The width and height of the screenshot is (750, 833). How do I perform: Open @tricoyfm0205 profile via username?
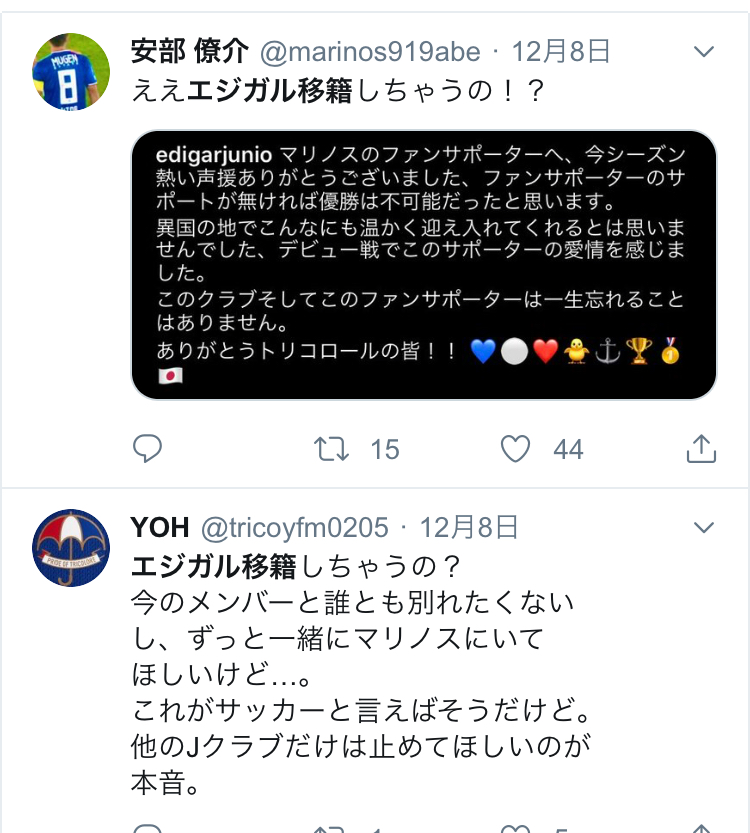coord(296,527)
